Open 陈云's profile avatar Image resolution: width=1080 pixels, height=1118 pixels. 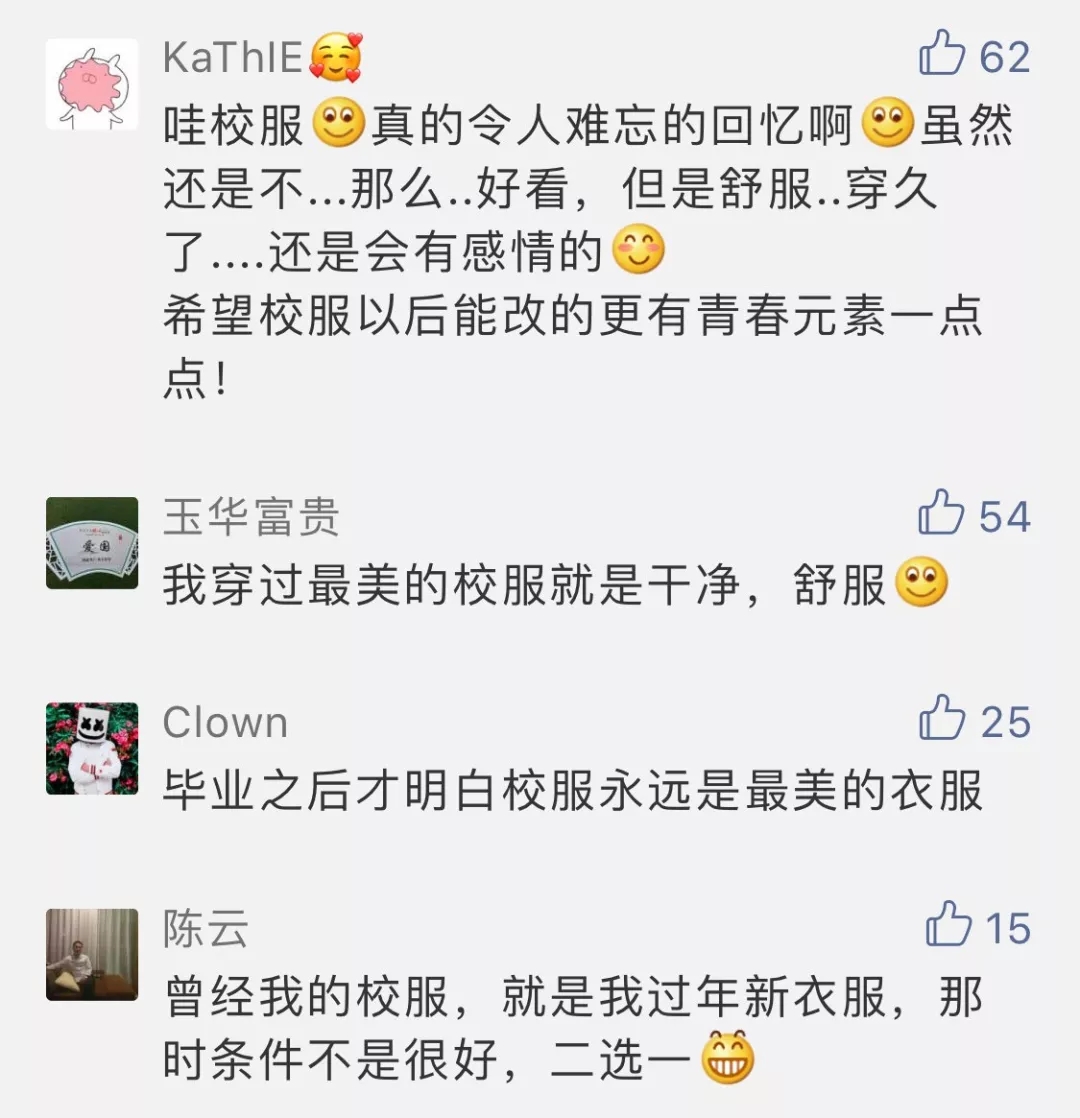point(92,954)
